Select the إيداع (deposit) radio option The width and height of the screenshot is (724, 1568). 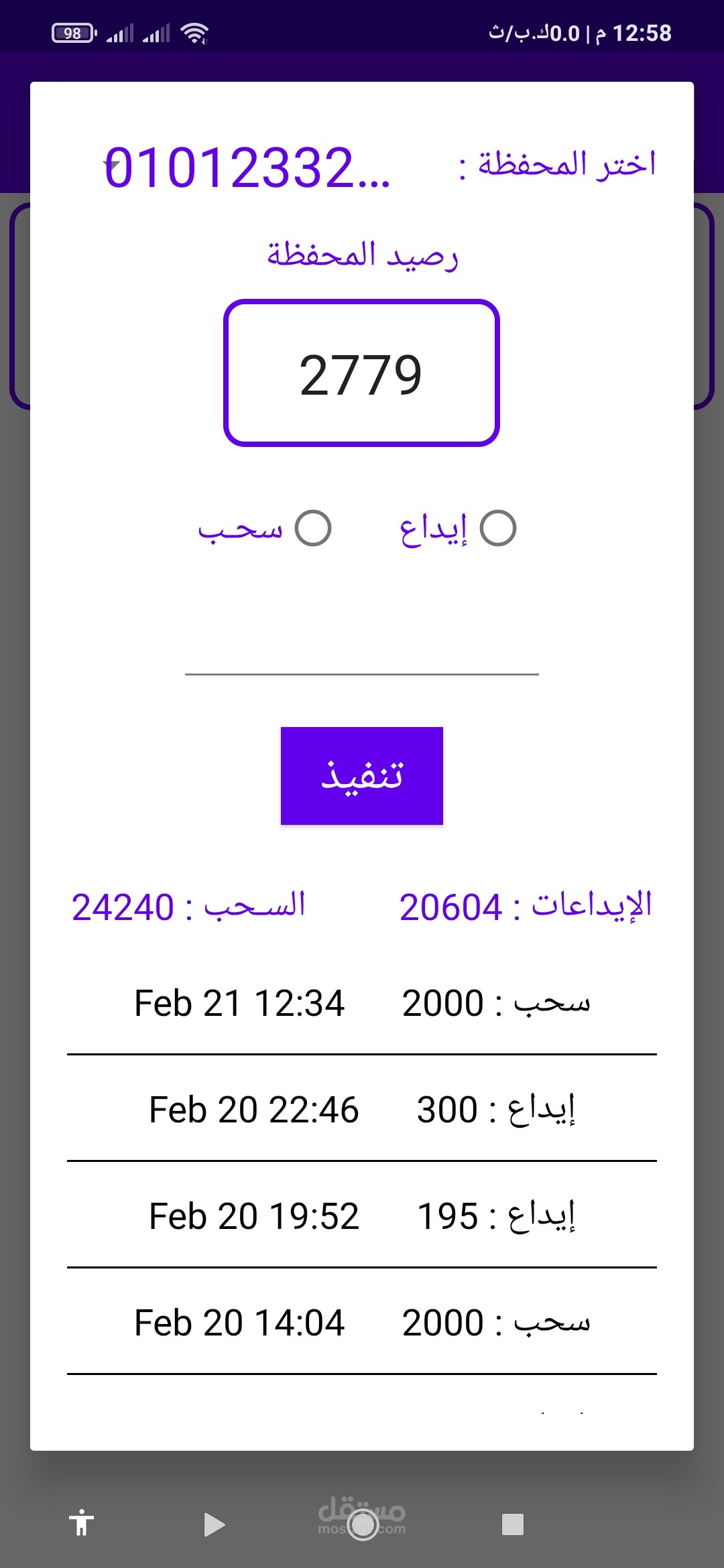click(497, 529)
